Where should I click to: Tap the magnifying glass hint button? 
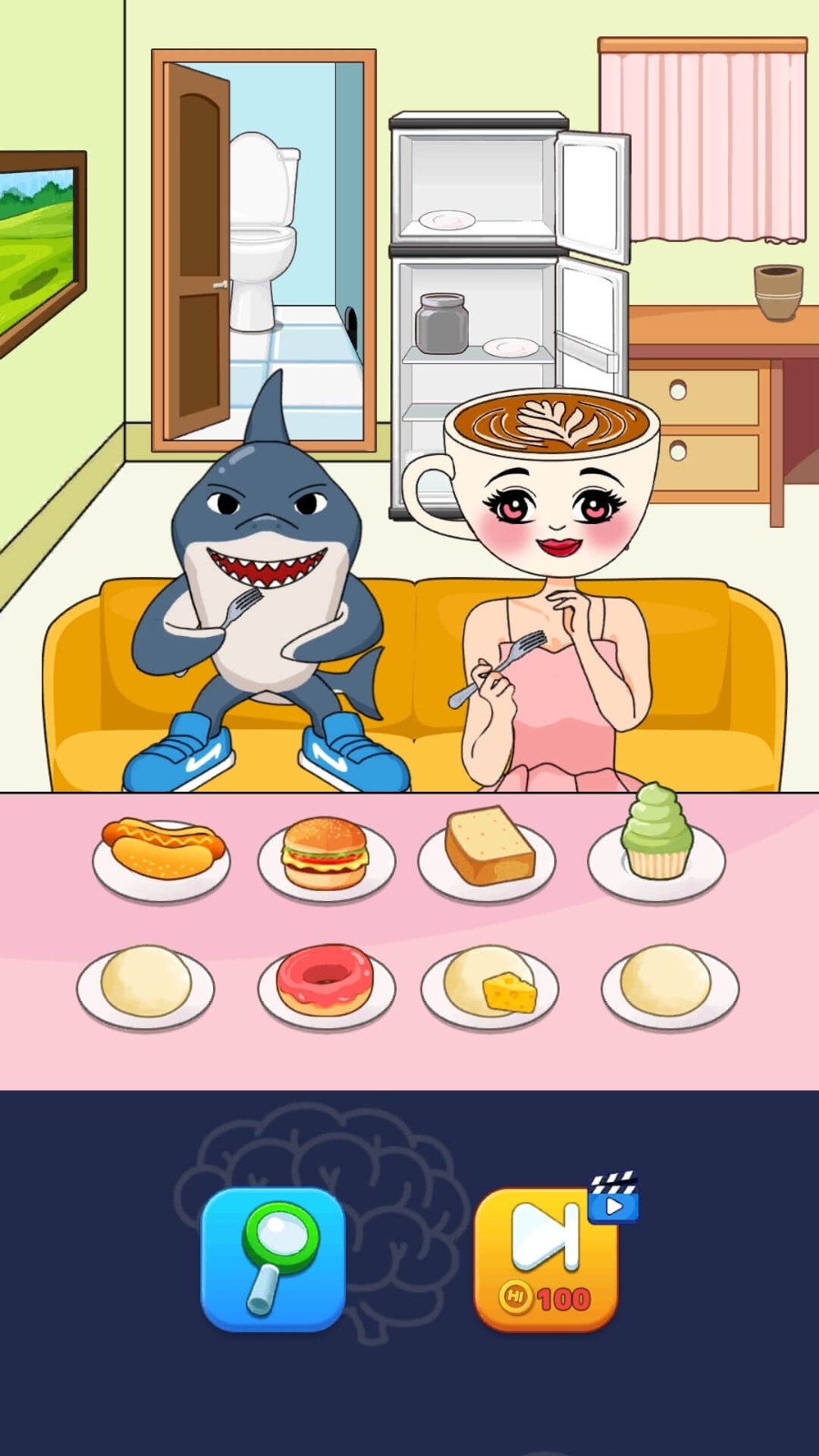click(272, 1259)
